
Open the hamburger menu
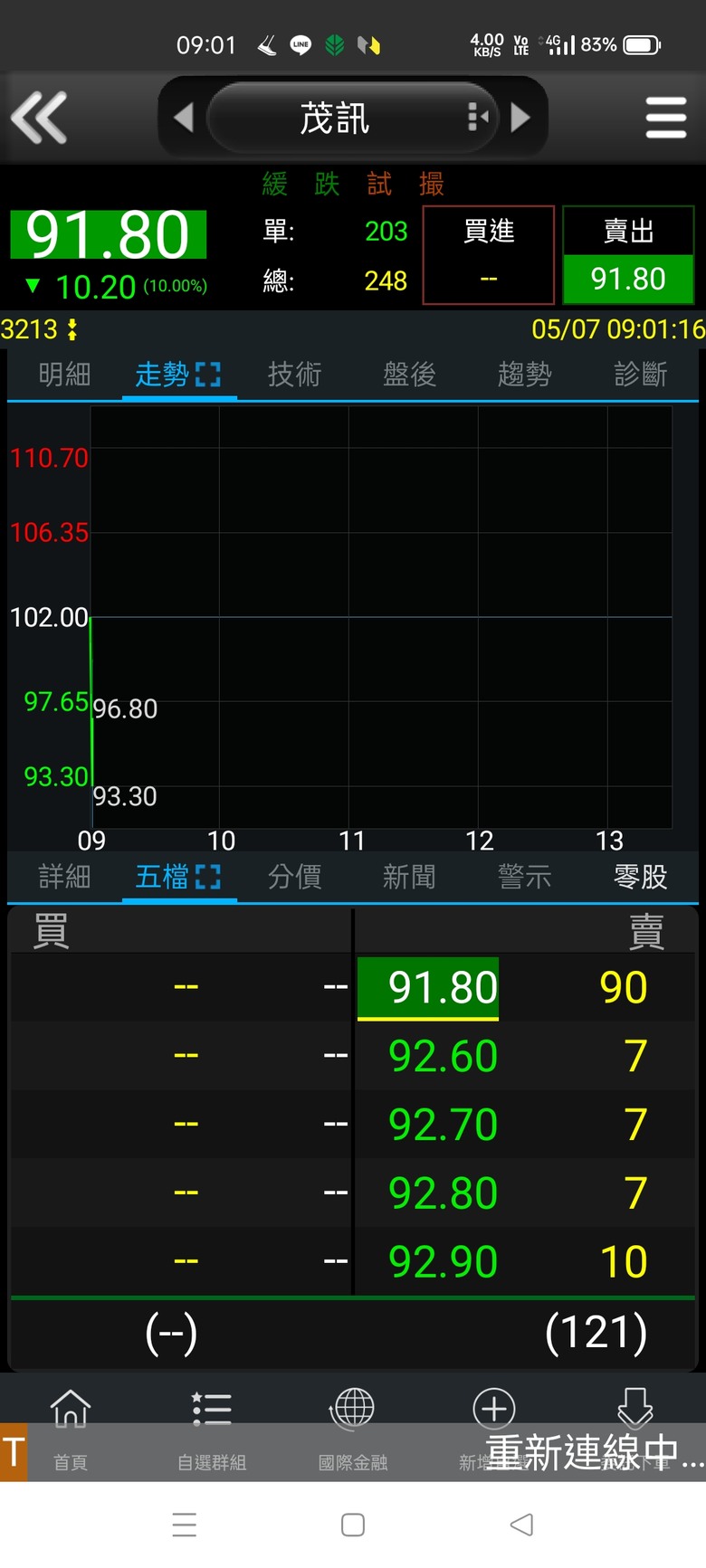point(665,118)
